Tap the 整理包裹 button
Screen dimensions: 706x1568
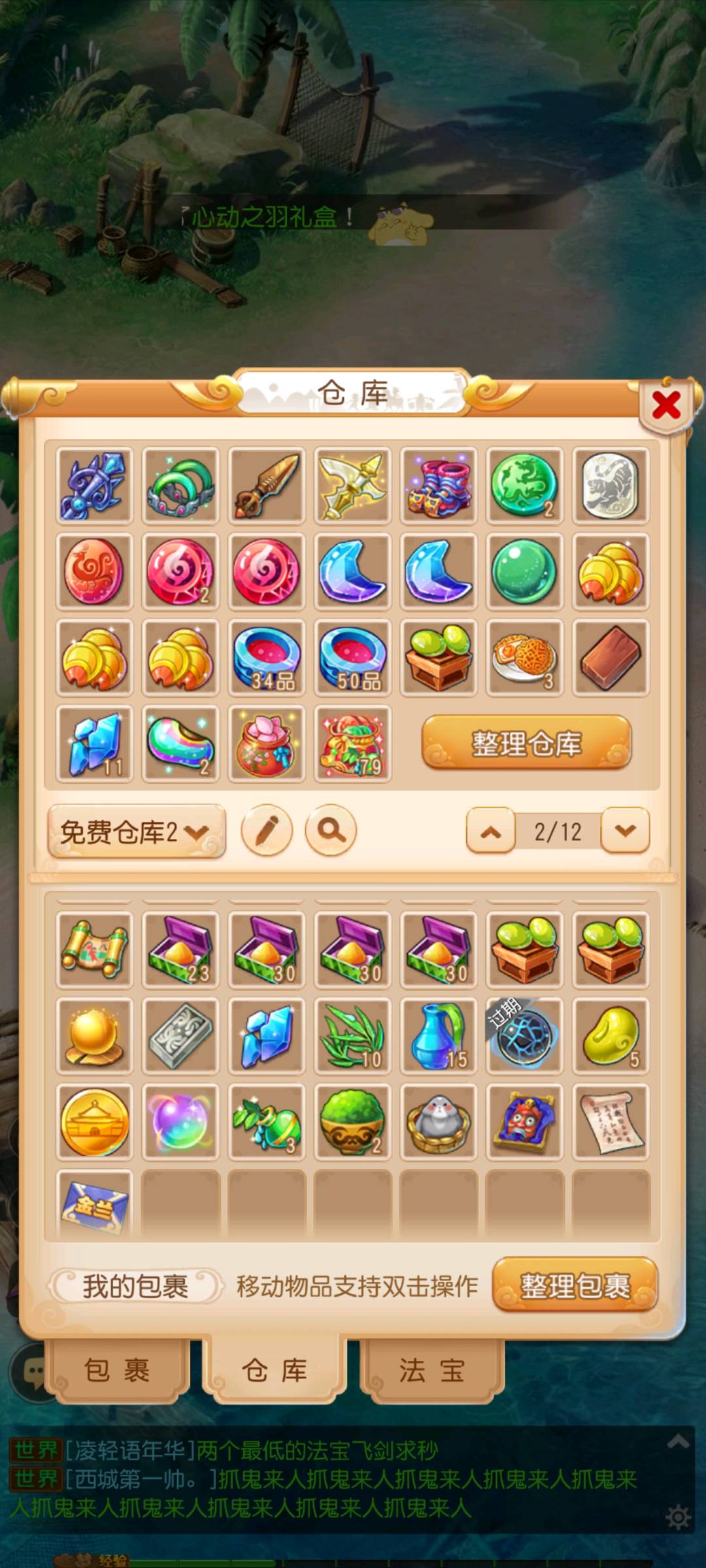click(x=575, y=1286)
